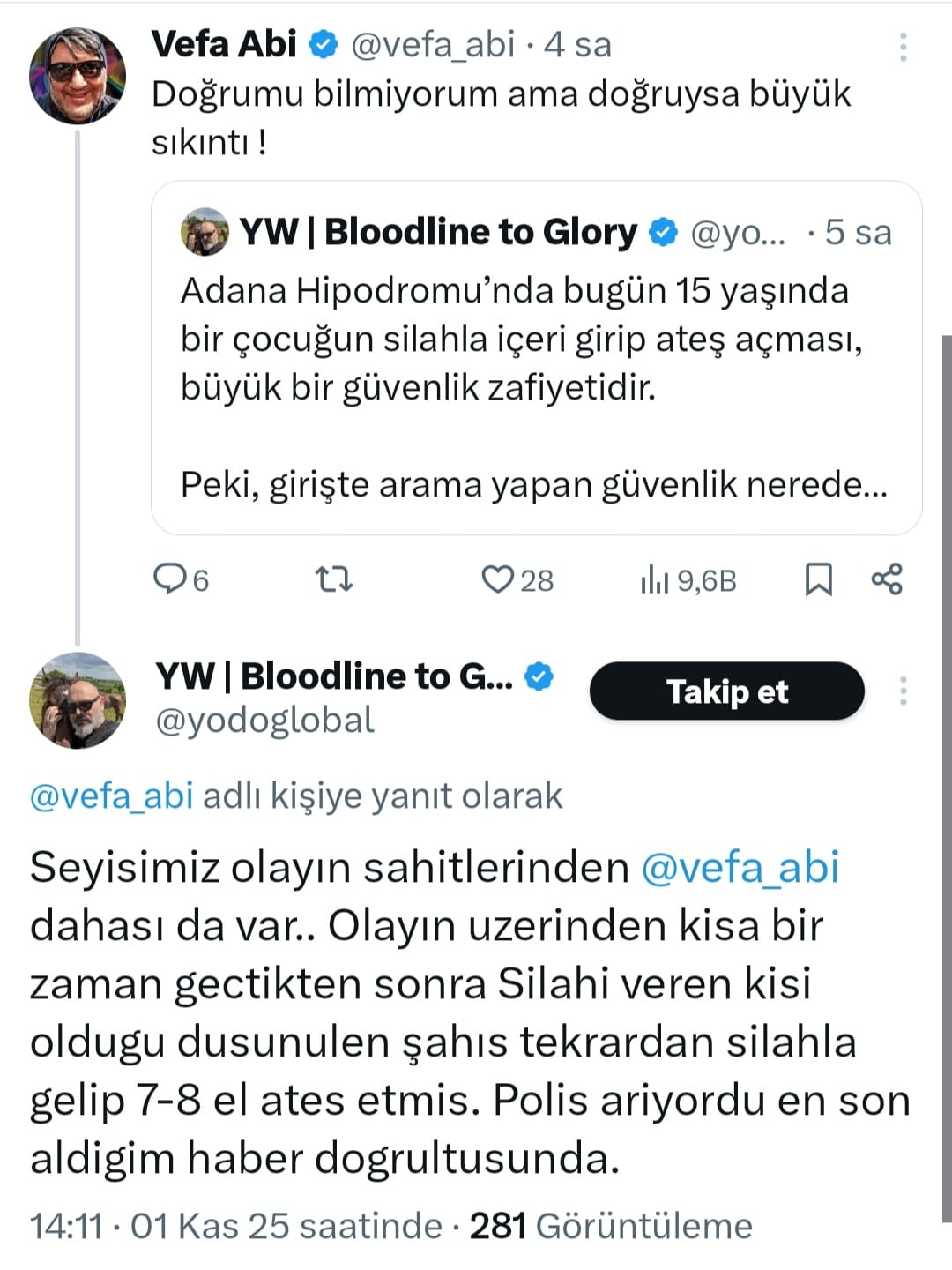Viewport: 952px width, 1270px height.
Task: Open @vefa_abi link in reply-to line
Action: pyautogui.click(x=111, y=796)
